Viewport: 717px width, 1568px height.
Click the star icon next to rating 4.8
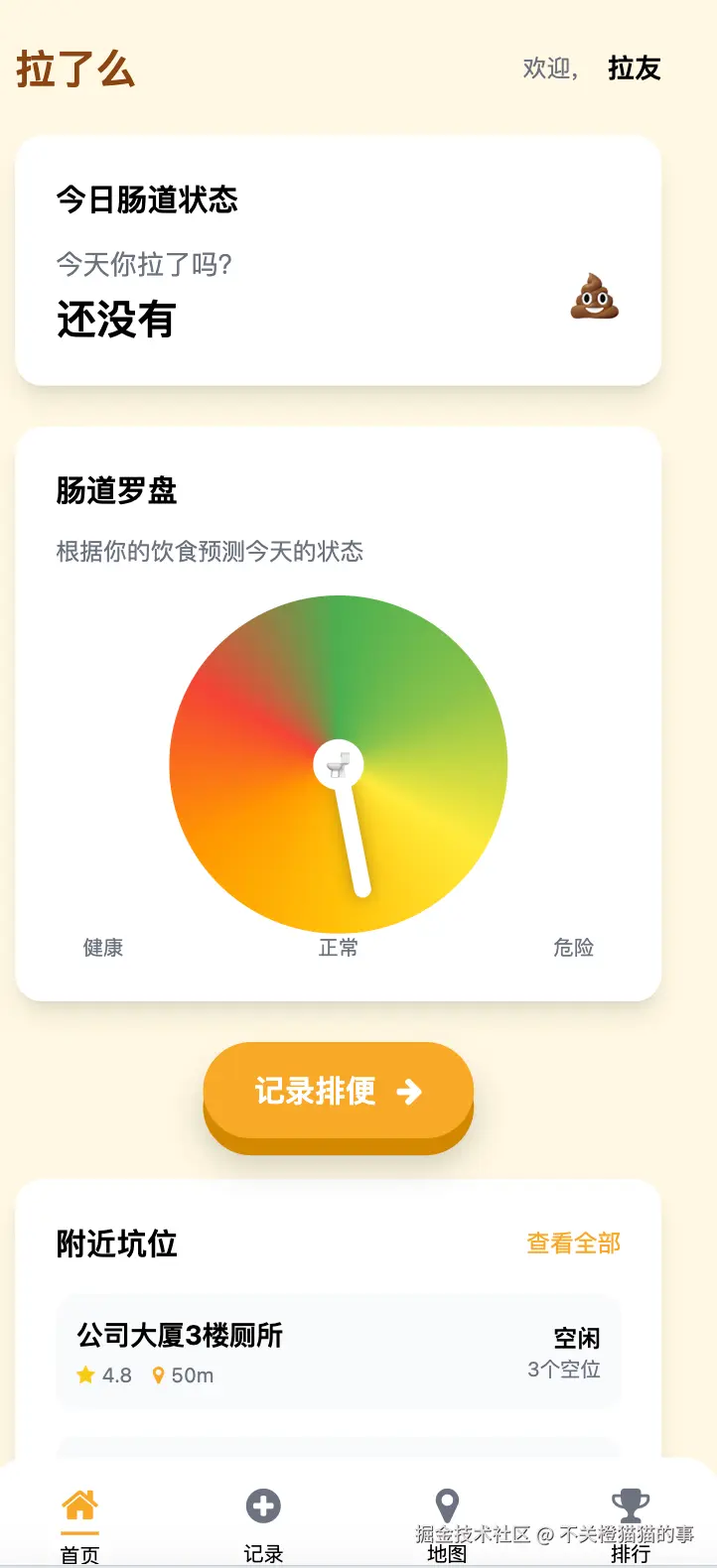(85, 1375)
